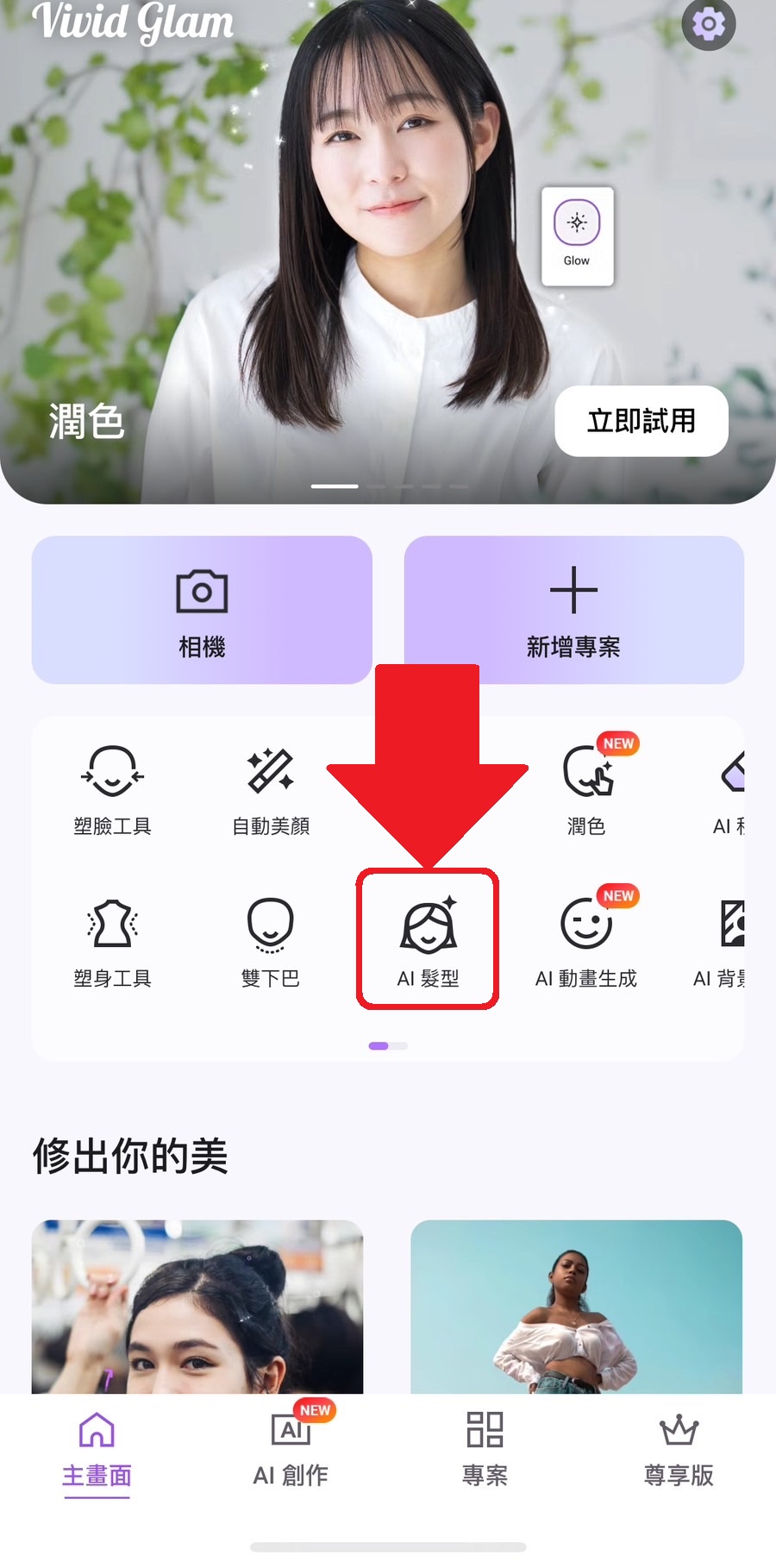Open the 相機 camera
The height and width of the screenshot is (1568, 776).
pyautogui.click(x=202, y=610)
